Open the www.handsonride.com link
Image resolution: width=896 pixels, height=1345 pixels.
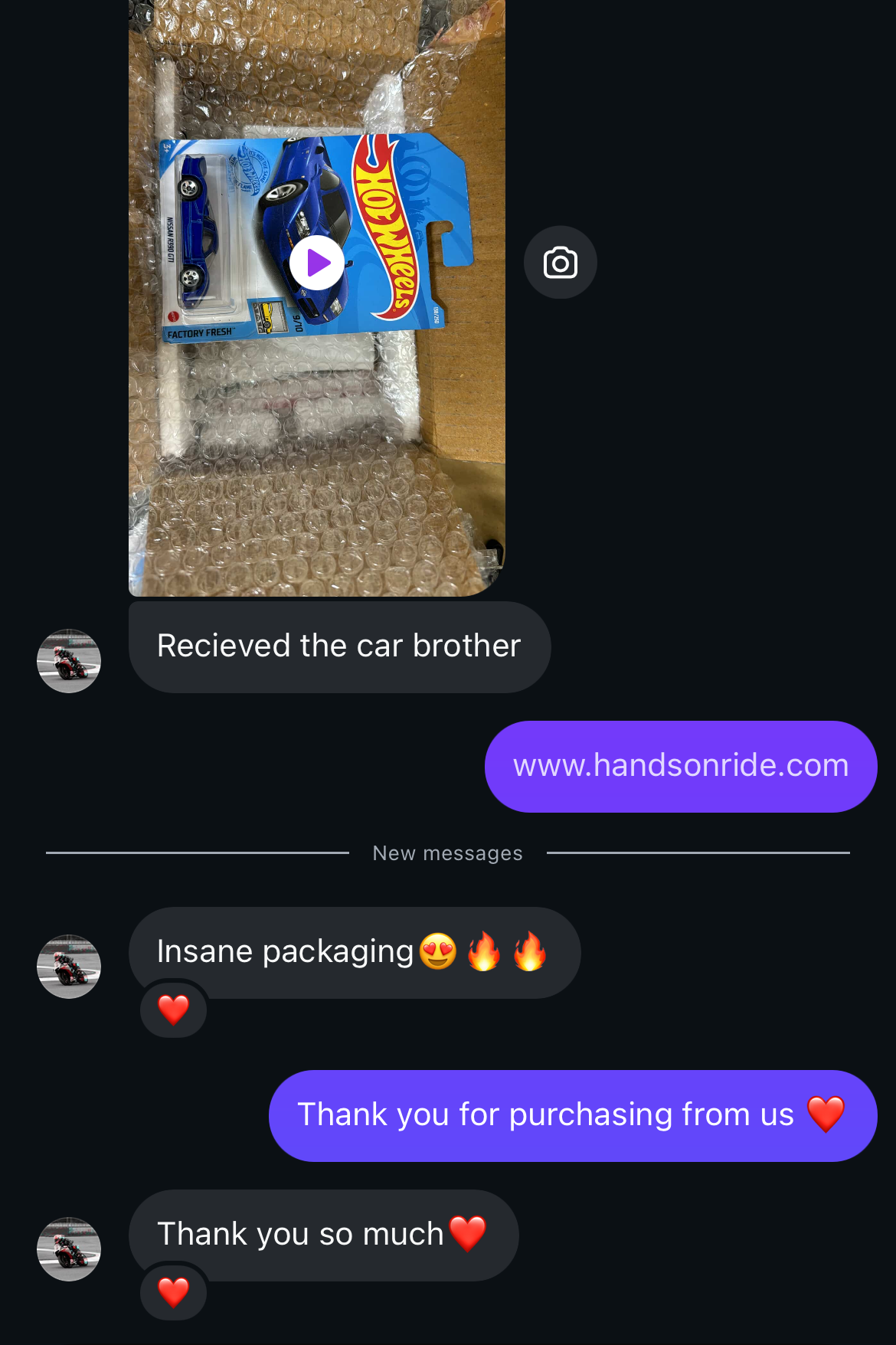680,765
